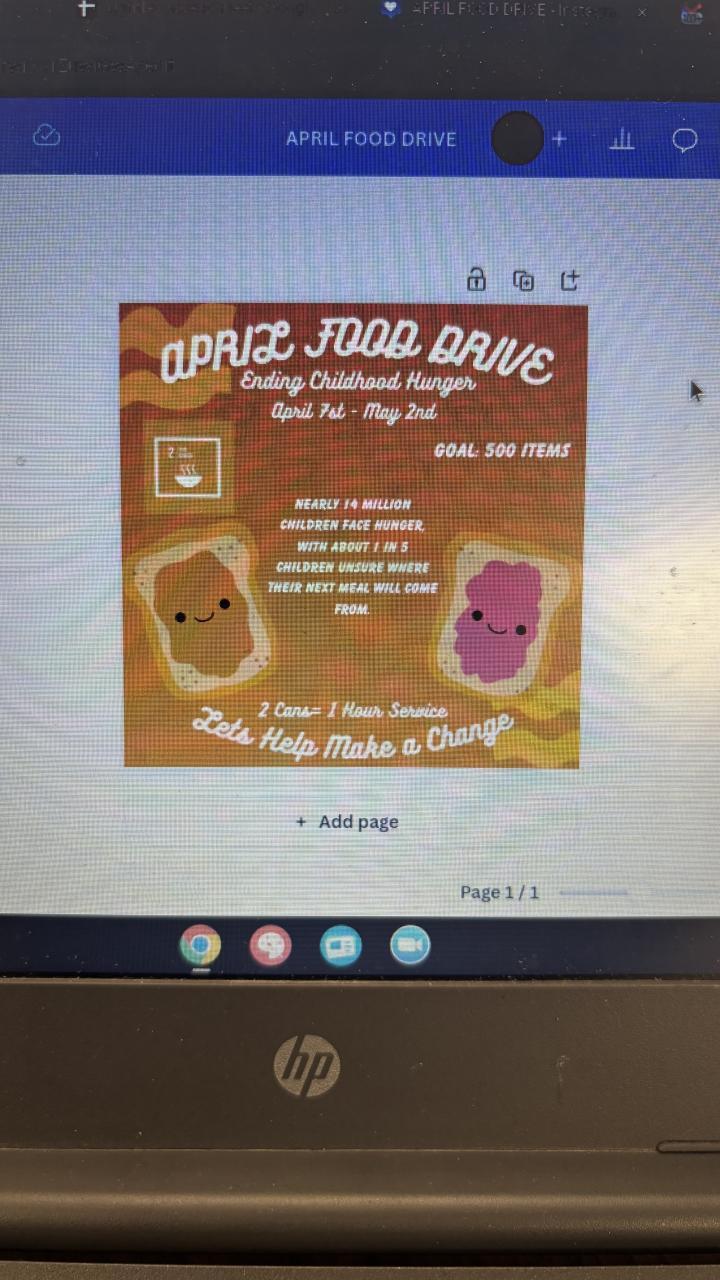
Task: Tap the cloud save status icon
Action: click(x=47, y=136)
